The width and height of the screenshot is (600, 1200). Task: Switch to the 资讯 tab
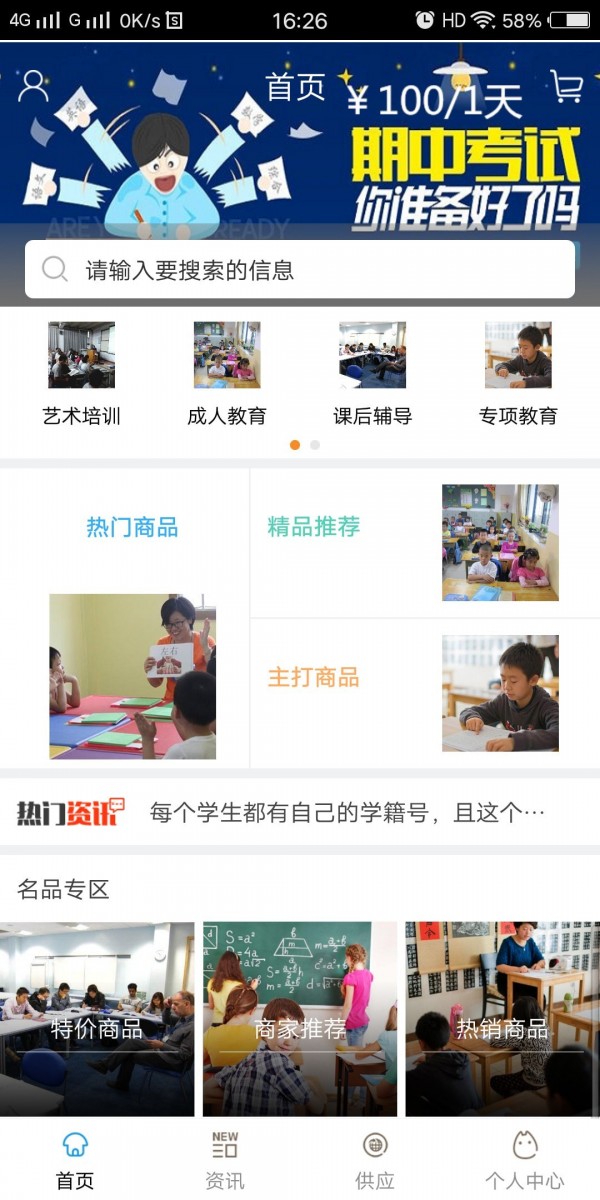(x=225, y=1160)
